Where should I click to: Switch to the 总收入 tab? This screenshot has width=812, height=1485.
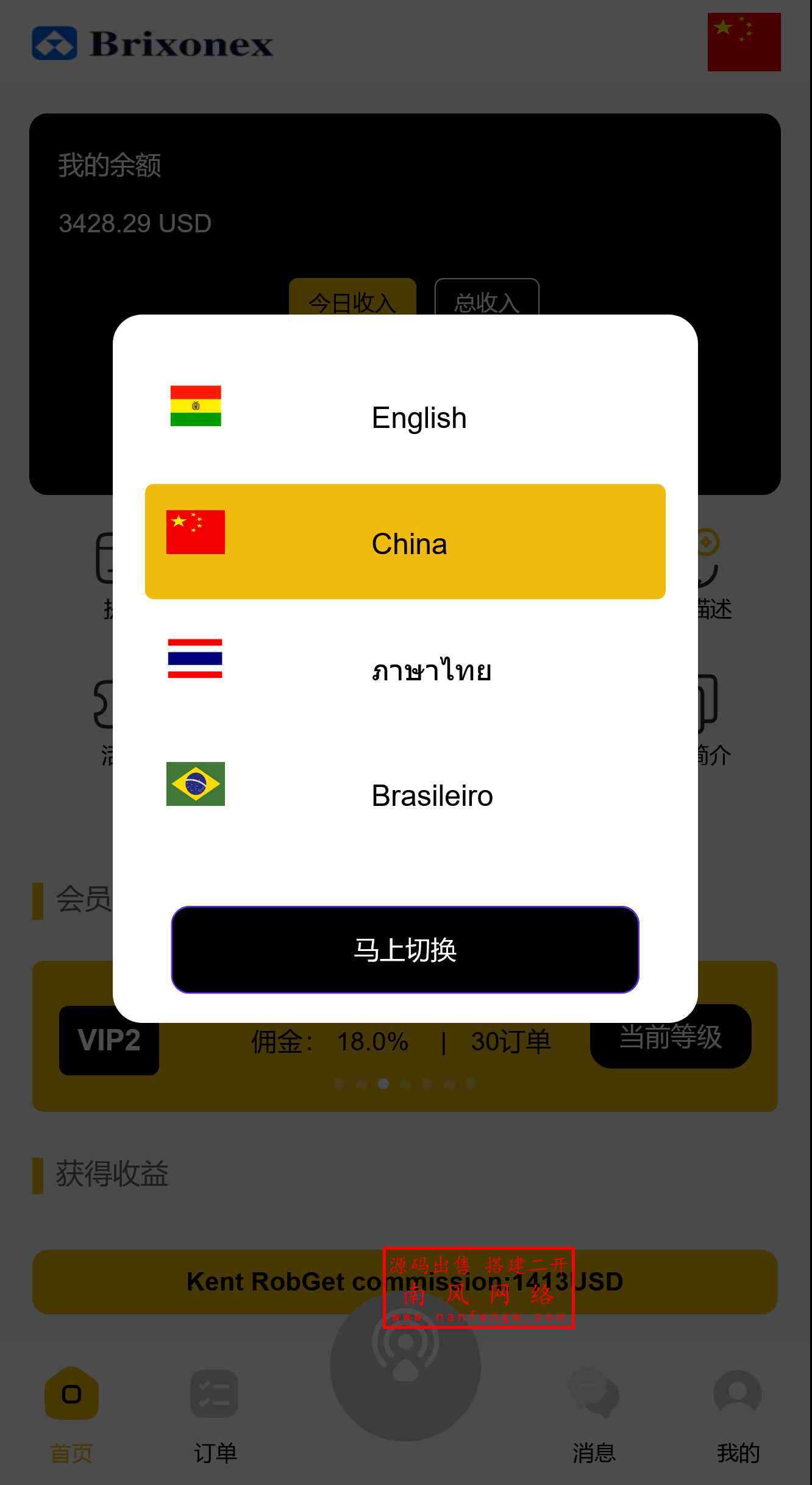click(486, 300)
